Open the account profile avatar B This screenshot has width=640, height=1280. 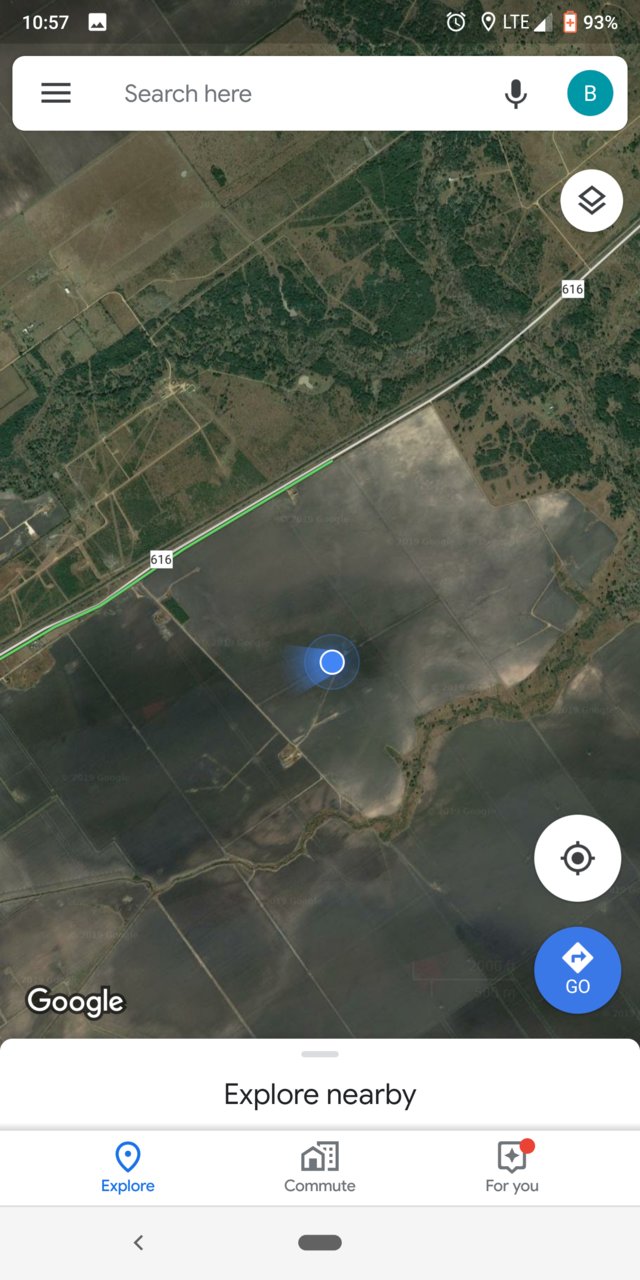(590, 93)
